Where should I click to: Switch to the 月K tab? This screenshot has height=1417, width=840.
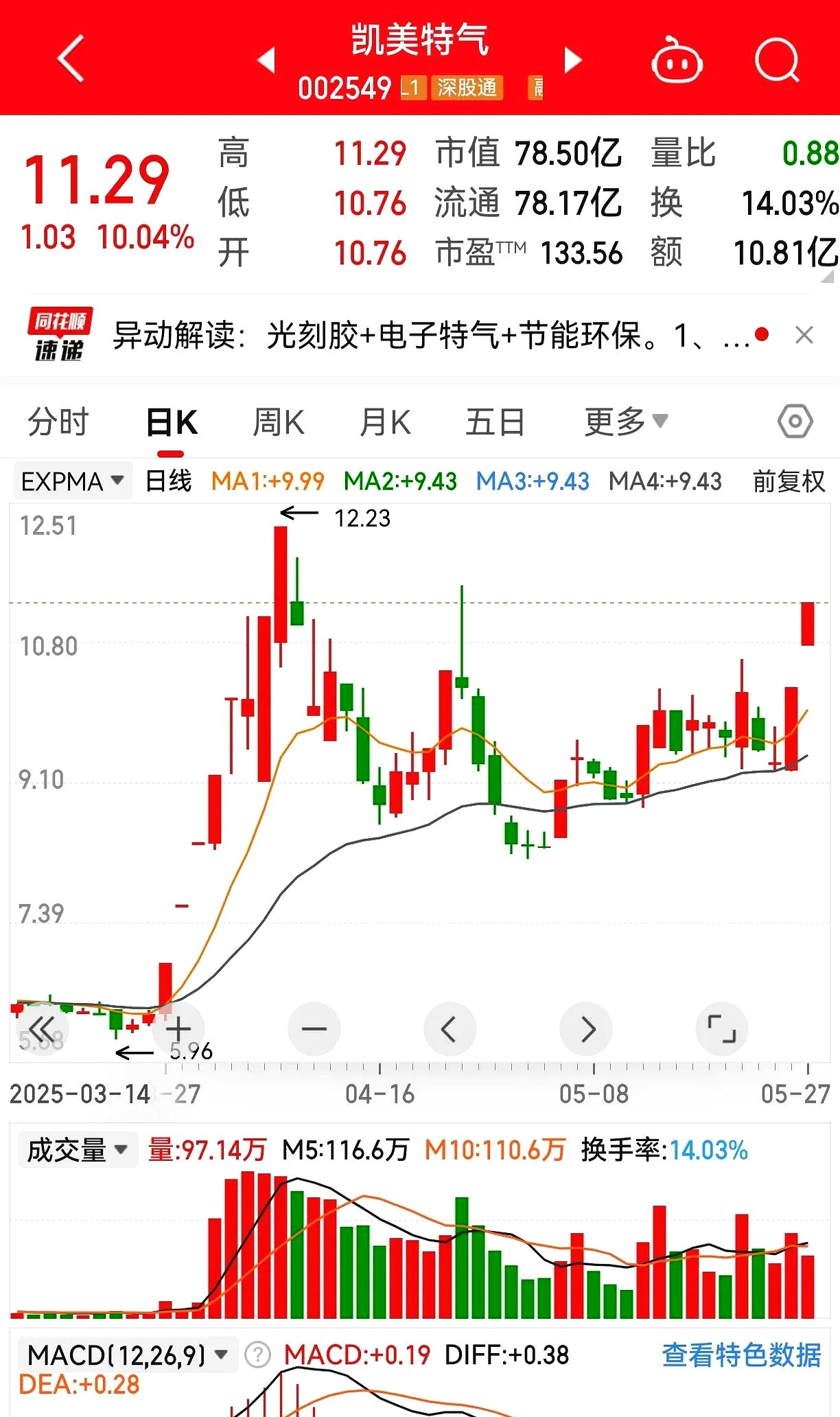385,422
